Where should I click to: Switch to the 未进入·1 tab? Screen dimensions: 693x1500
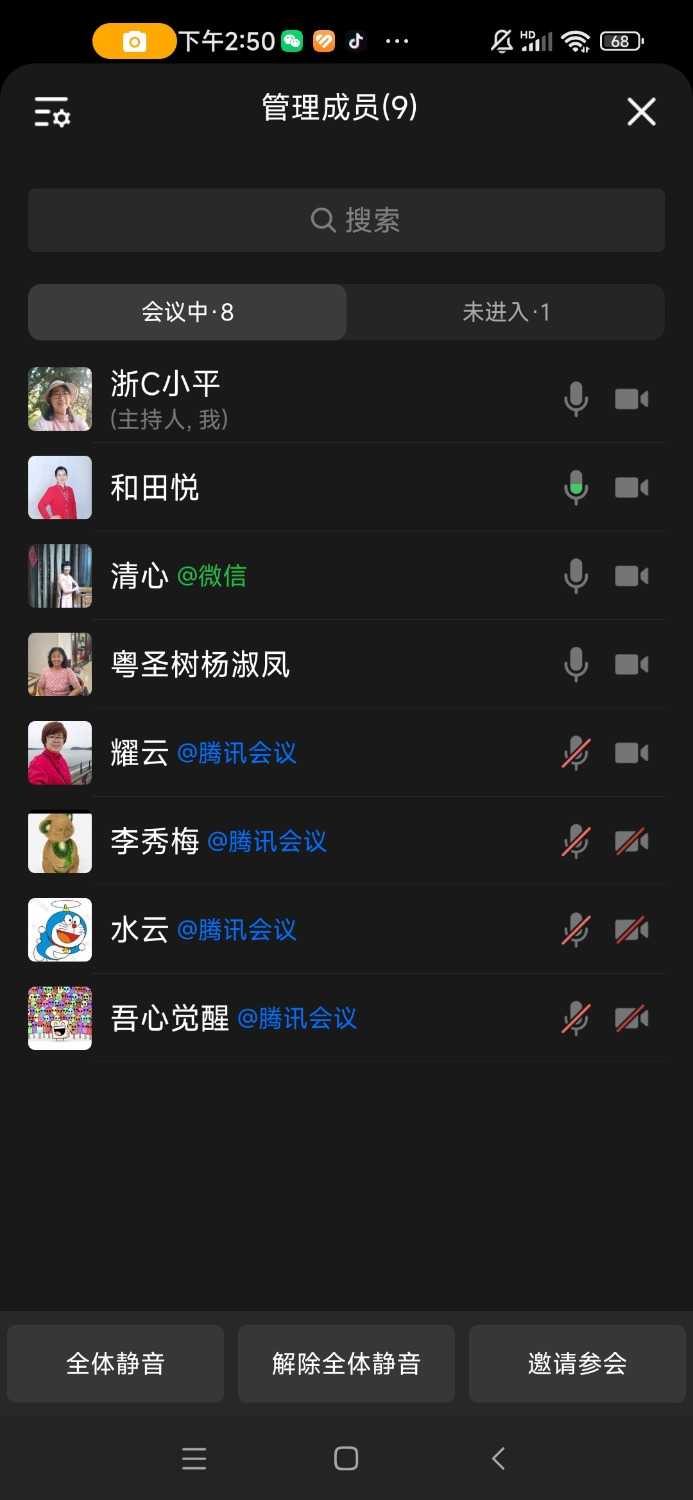click(x=505, y=312)
